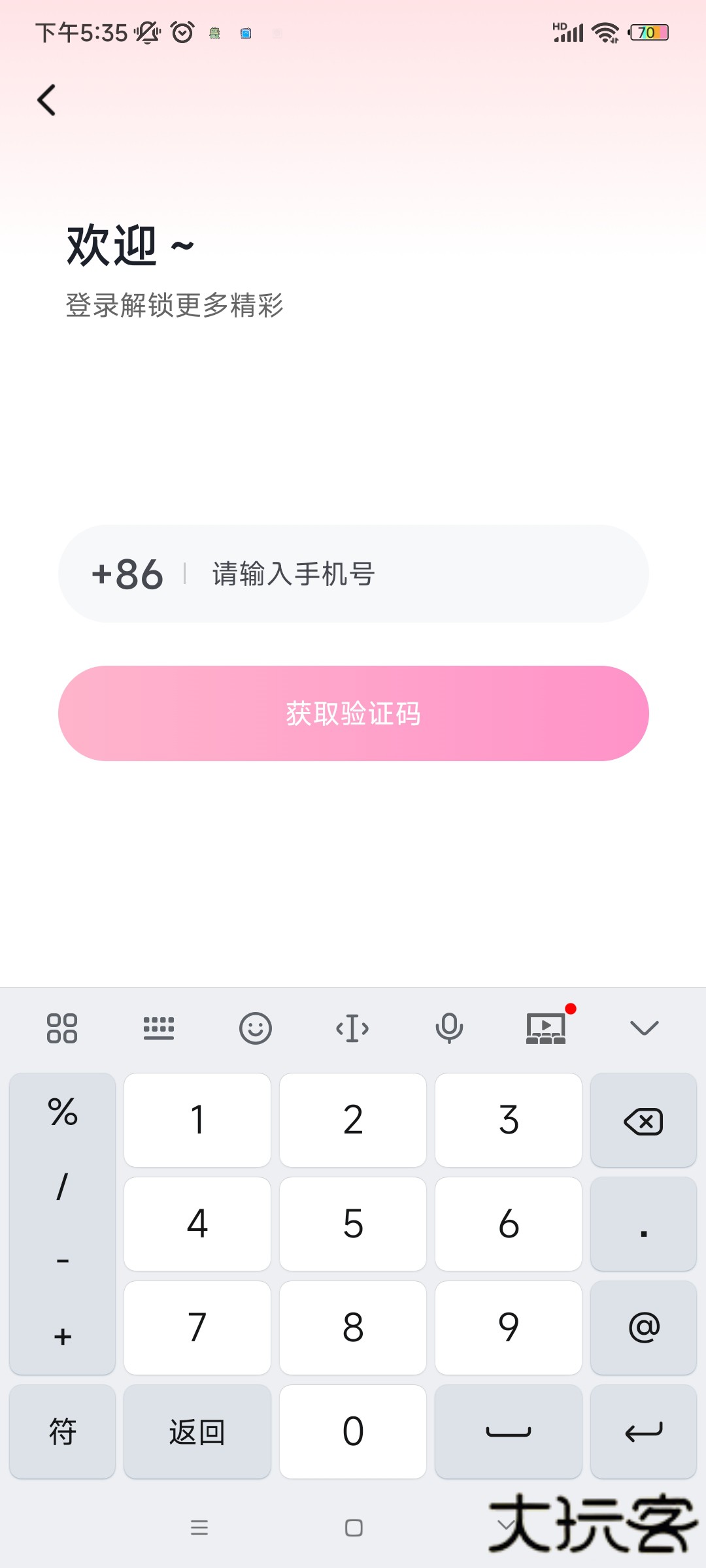Open the +86 country code selector
The height and width of the screenshot is (1568, 706).
[x=127, y=574]
